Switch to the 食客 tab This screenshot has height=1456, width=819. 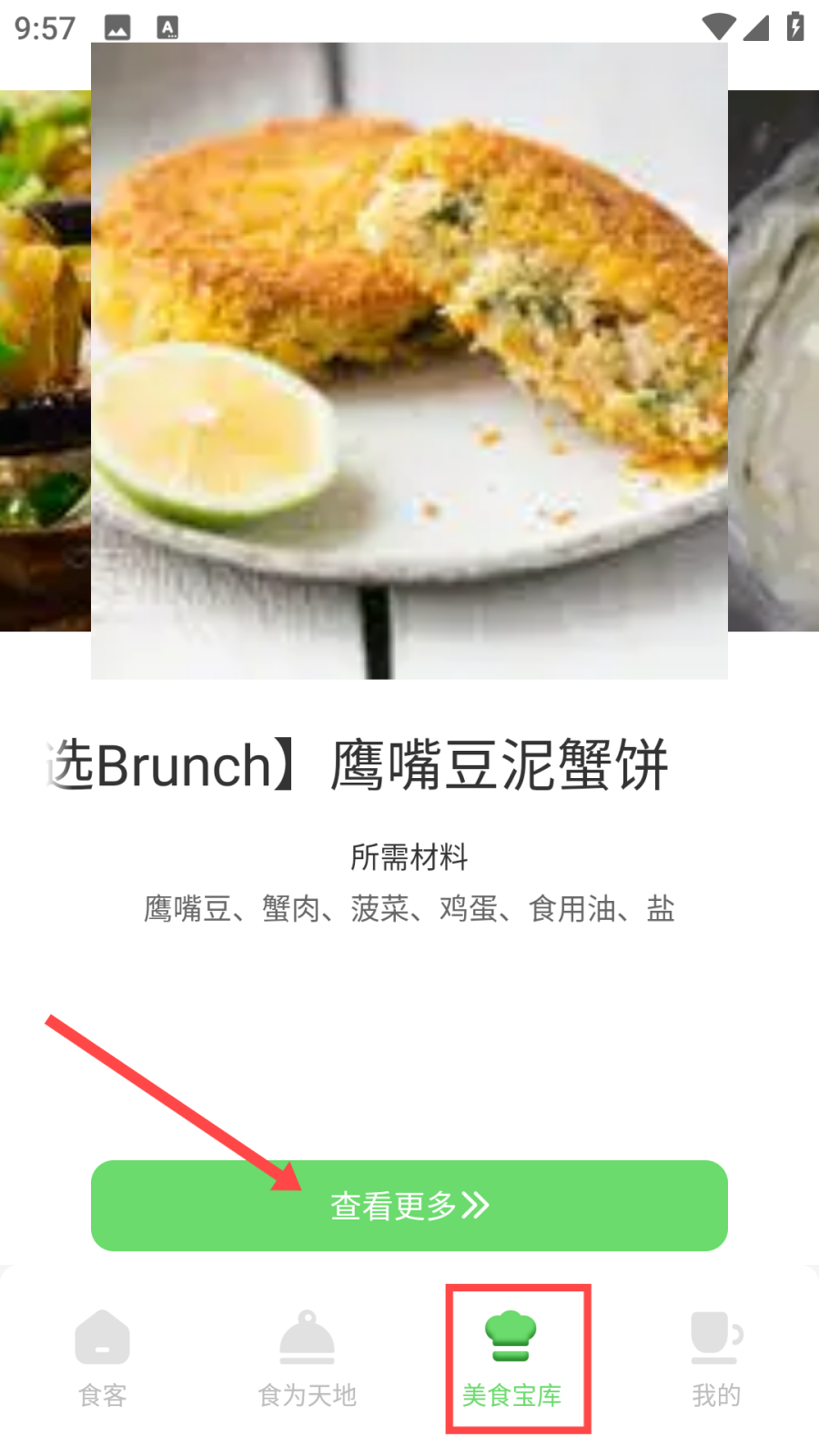click(x=102, y=1358)
